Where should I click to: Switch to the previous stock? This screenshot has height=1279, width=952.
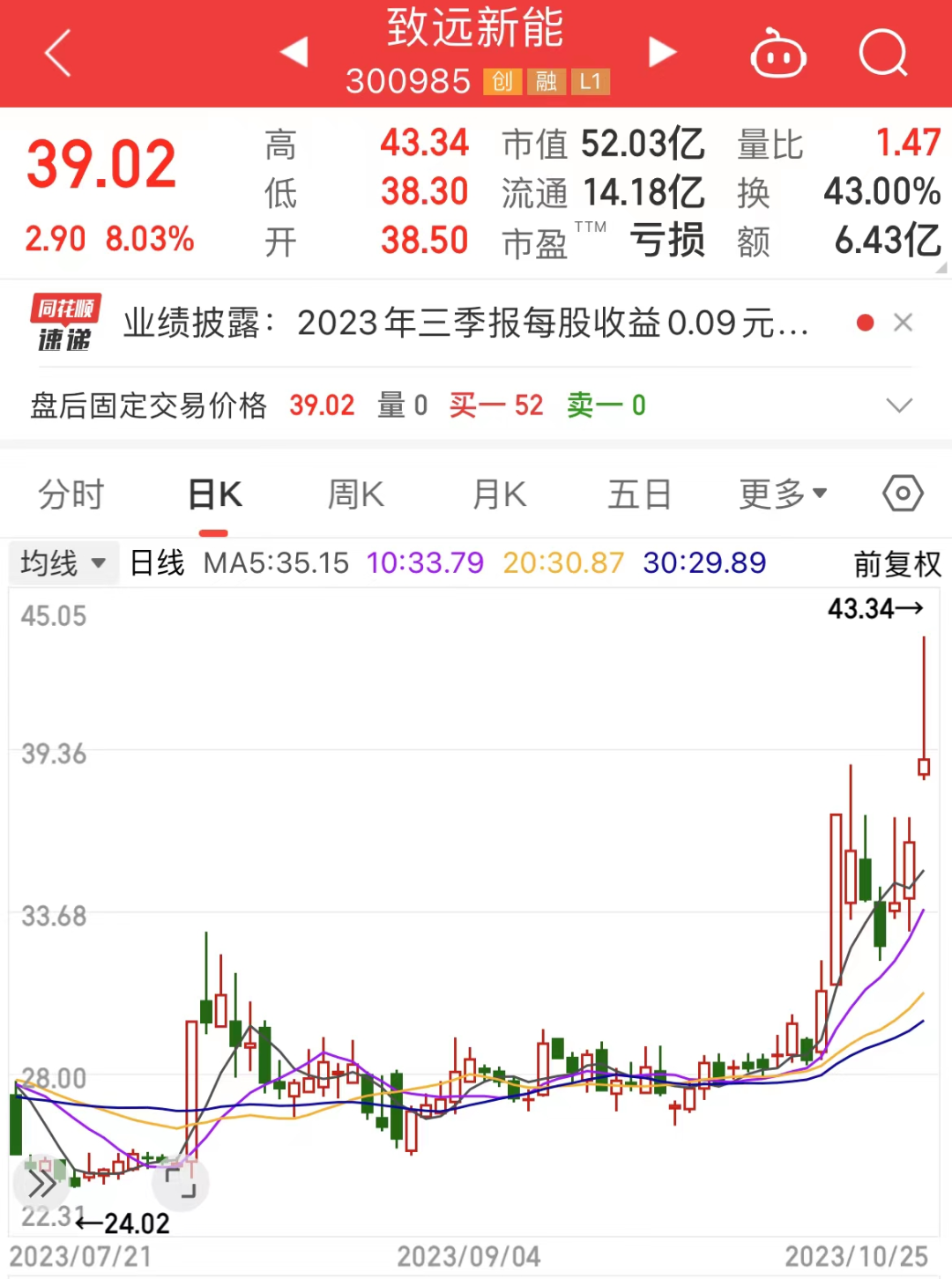point(294,52)
